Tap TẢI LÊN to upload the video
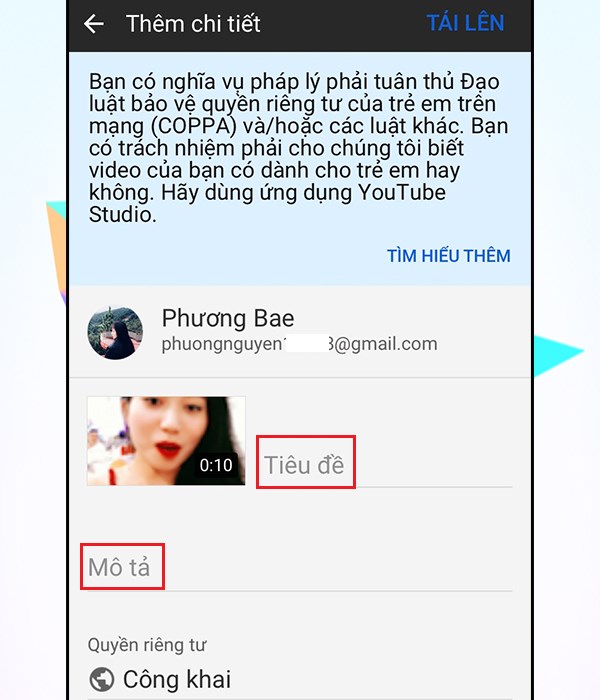 click(465, 23)
